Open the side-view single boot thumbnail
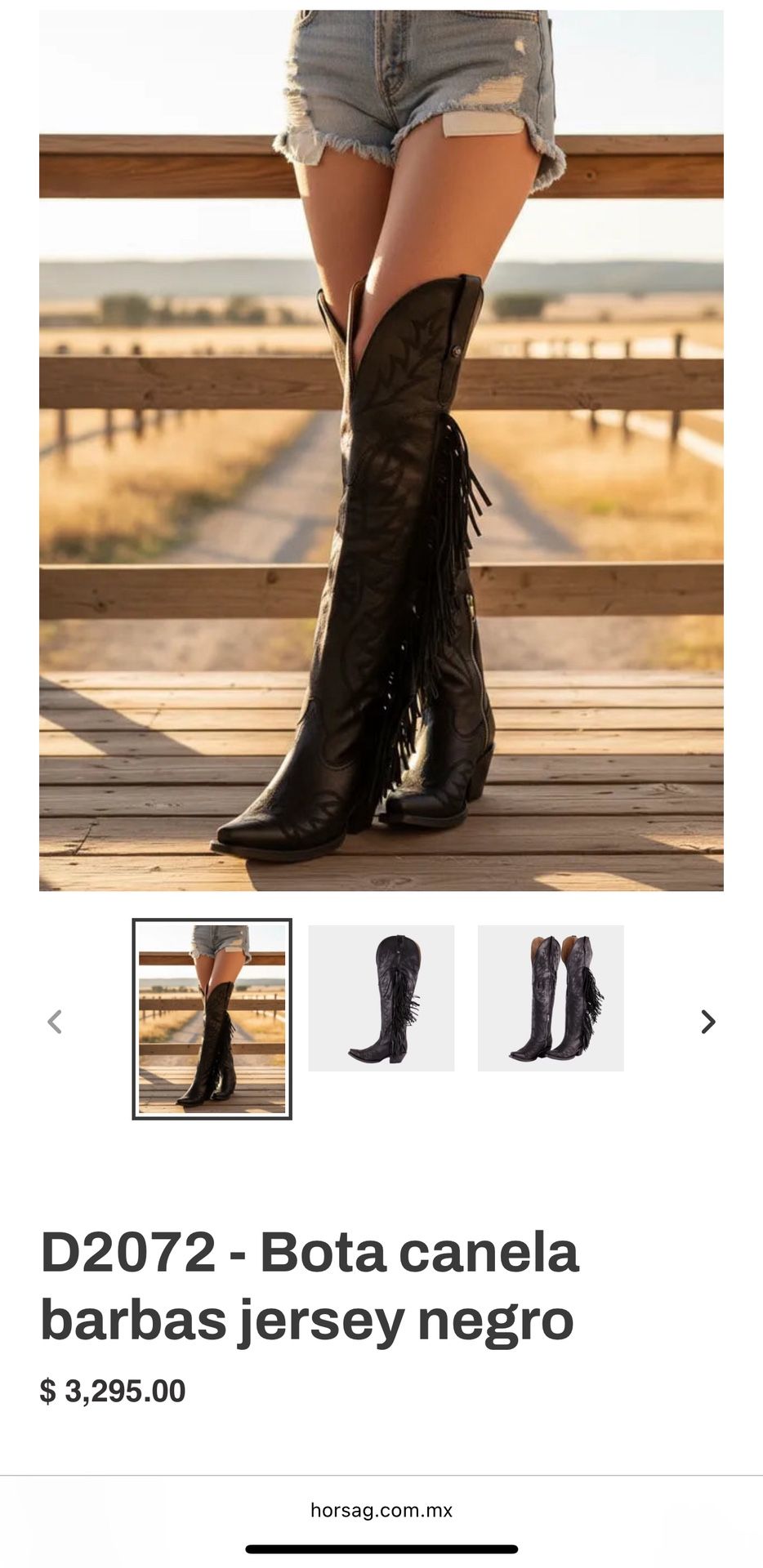Viewport: 763px width, 1568px height. click(381, 998)
